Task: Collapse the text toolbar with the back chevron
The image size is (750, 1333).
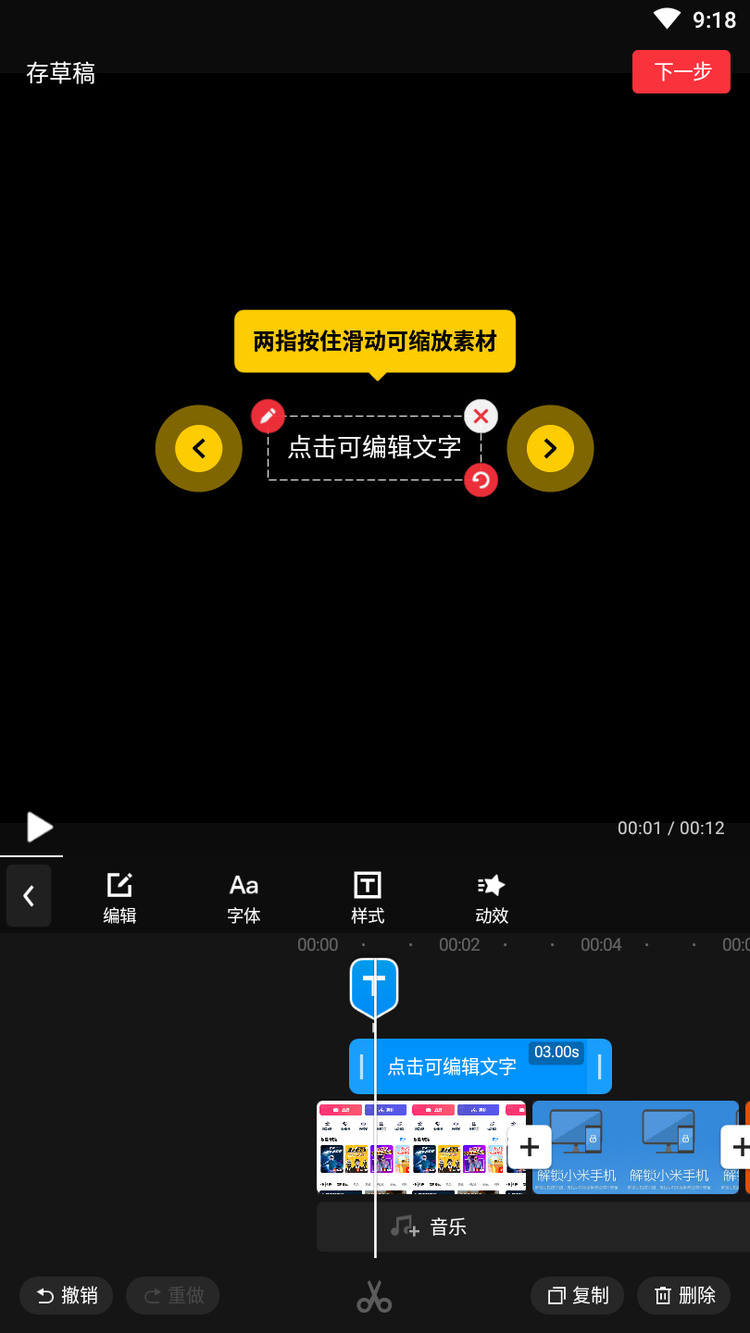Action: point(28,896)
